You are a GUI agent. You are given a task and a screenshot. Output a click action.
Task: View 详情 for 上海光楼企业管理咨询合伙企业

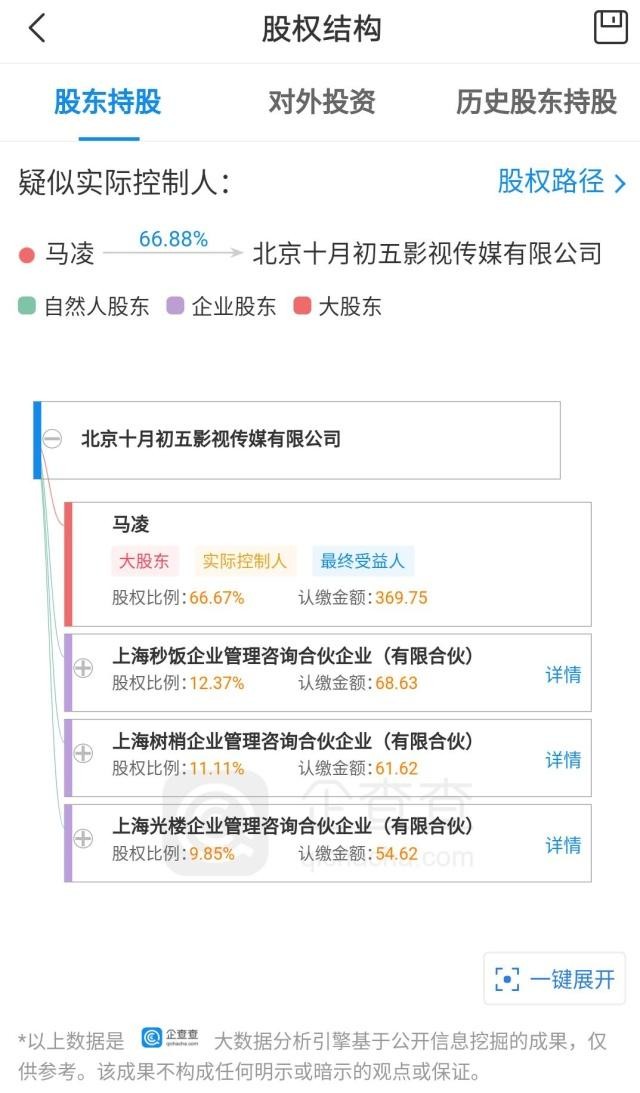pos(563,845)
